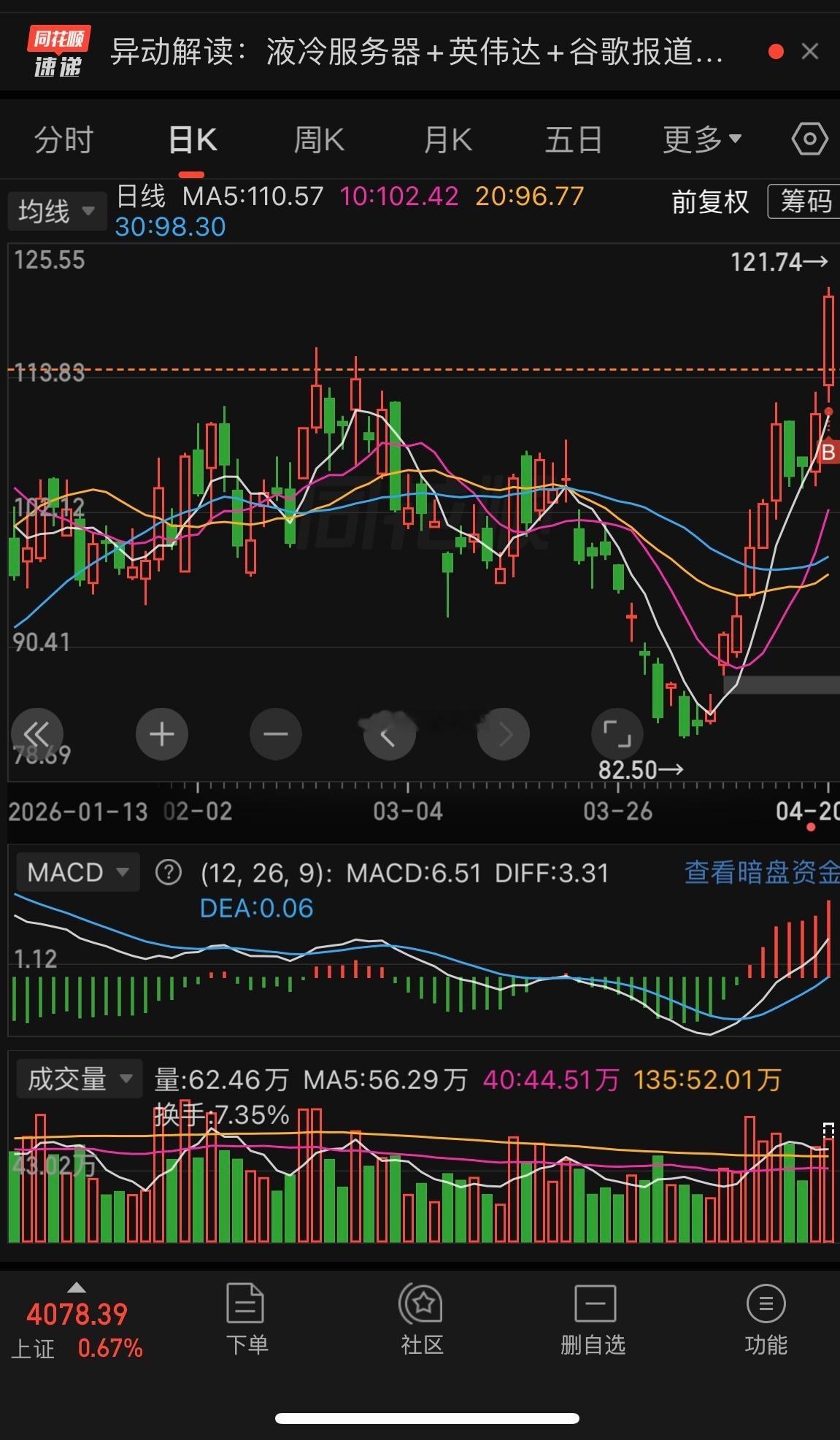Screen dimensions: 840x1440
Task: Open the 成交量 volume indicator dropdown
Action: click(79, 1078)
